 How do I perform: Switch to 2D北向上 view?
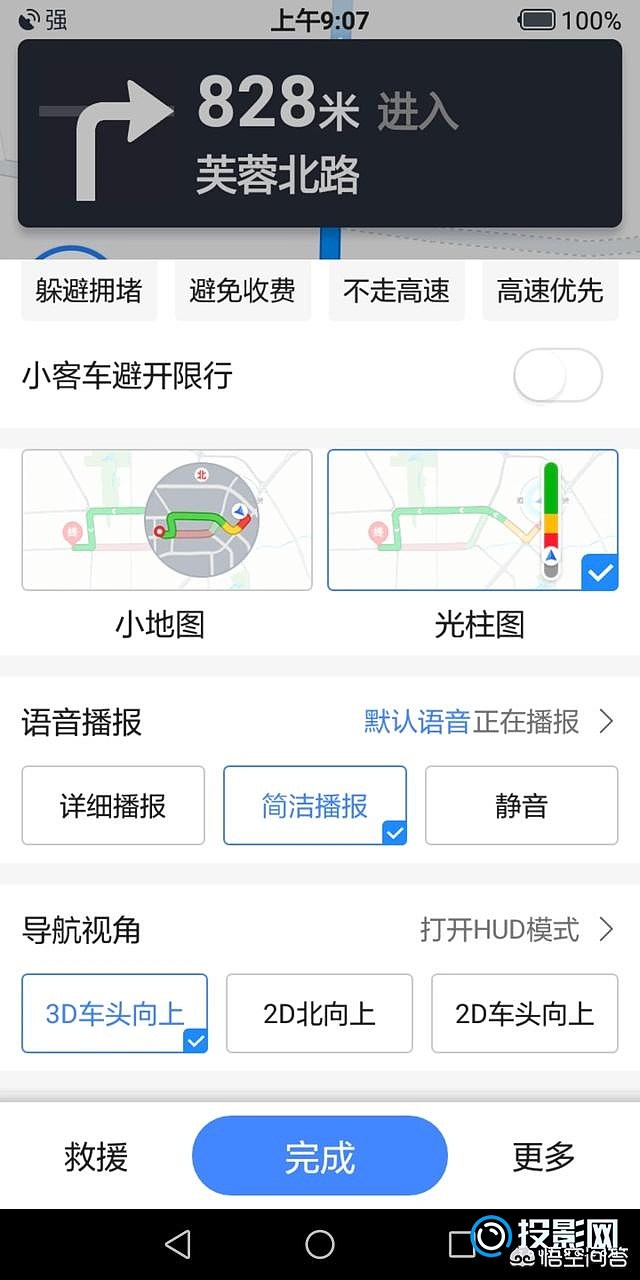click(319, 1013)
